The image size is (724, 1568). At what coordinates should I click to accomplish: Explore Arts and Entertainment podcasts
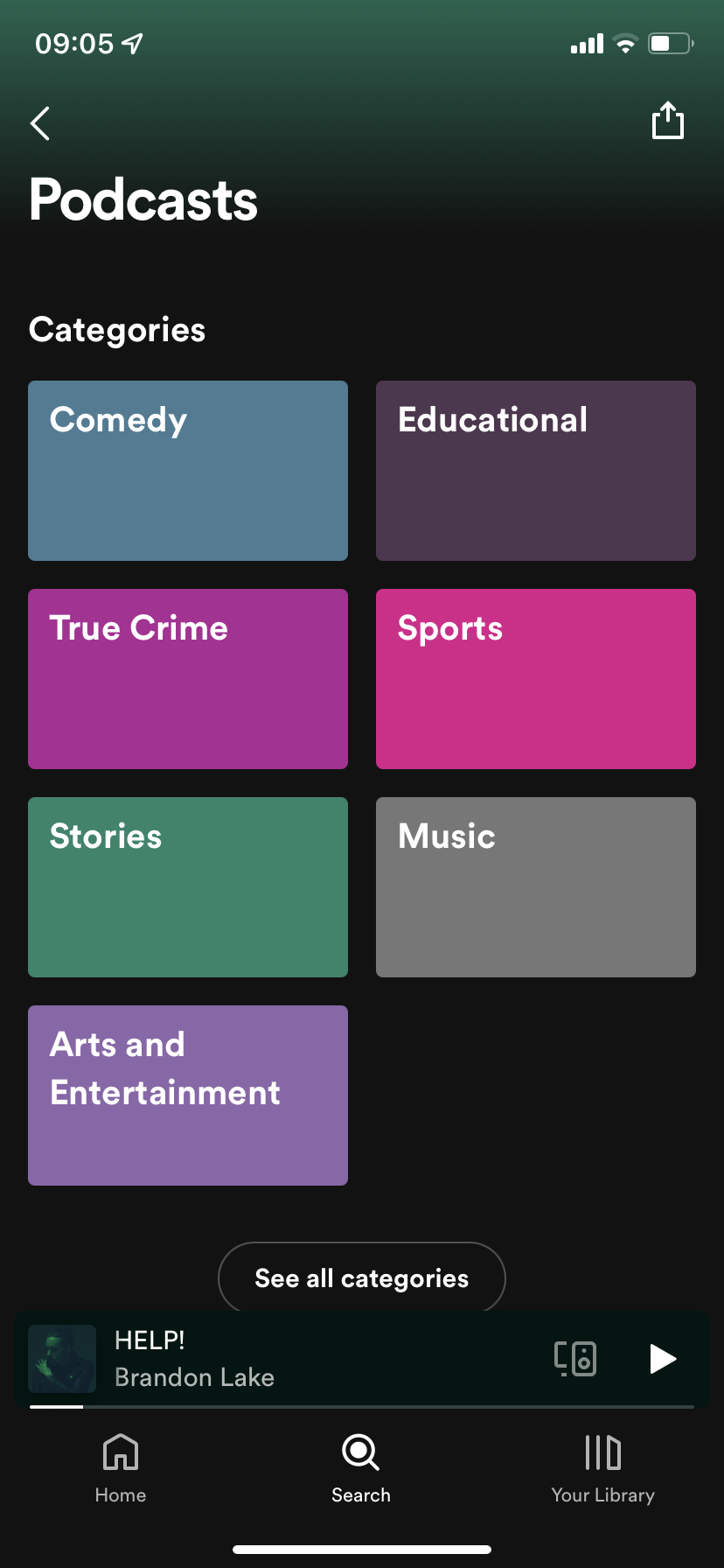point(188,1095)
